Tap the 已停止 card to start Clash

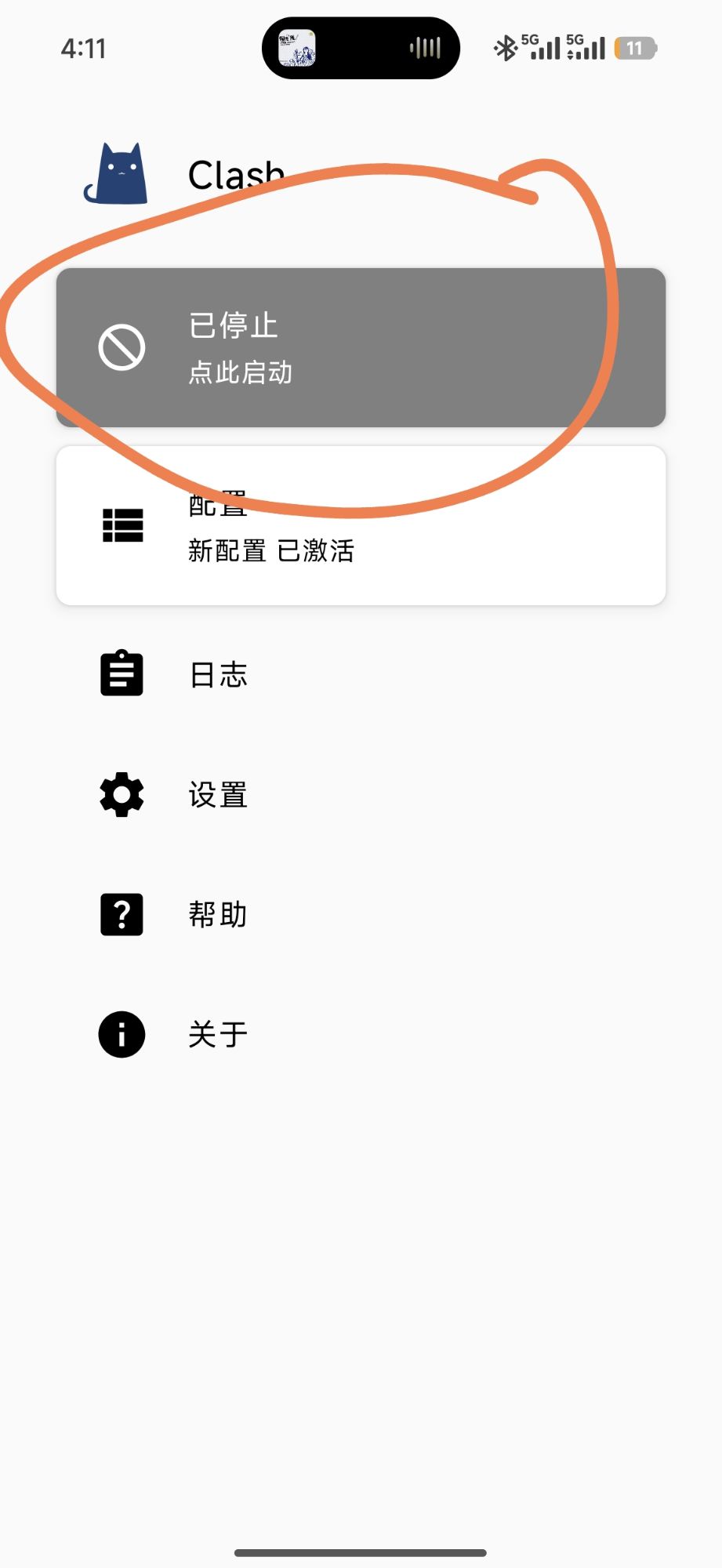[361, 347]
